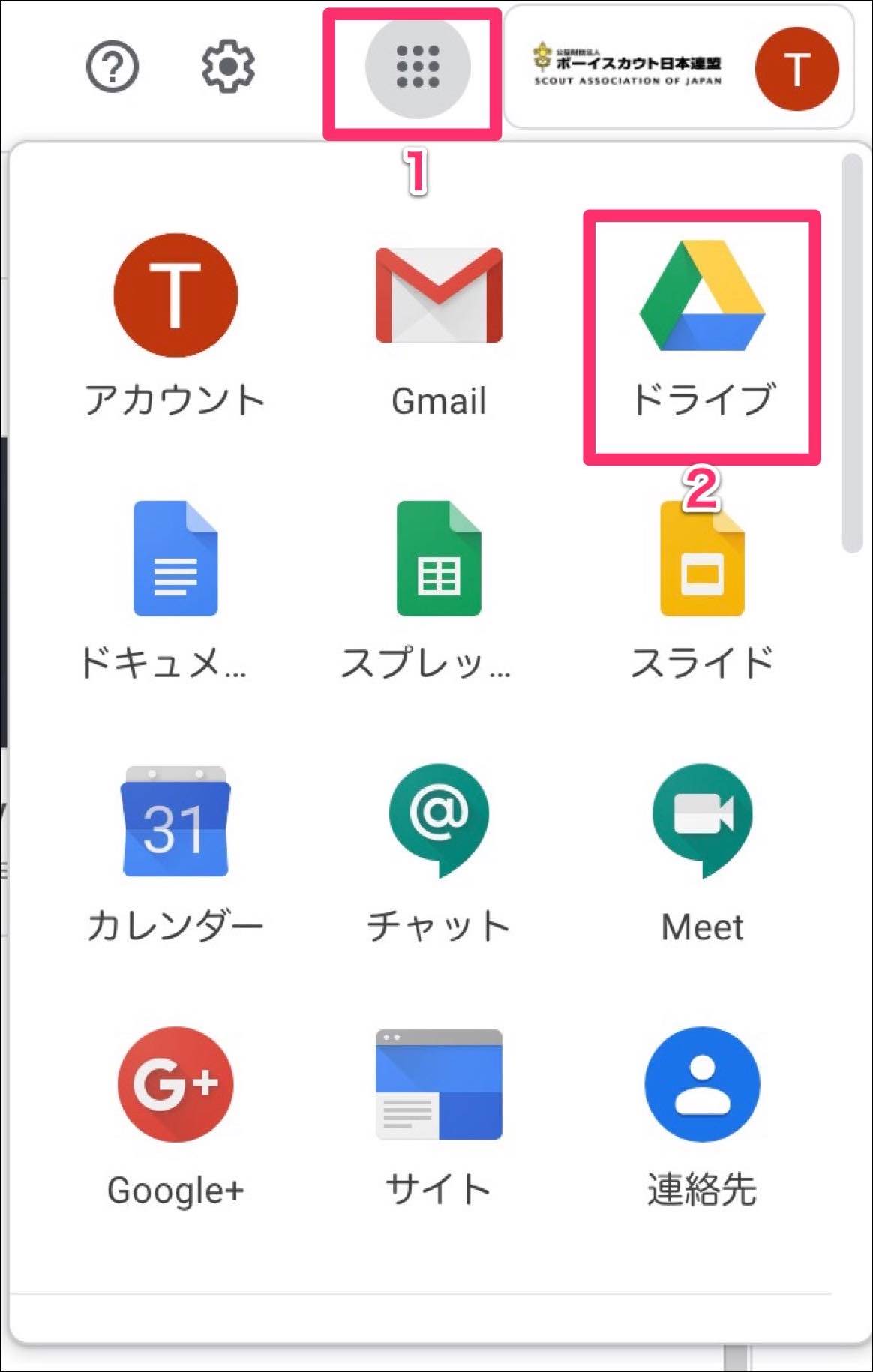Select the Scout Association of Japan logo

[x=630, y=67]
